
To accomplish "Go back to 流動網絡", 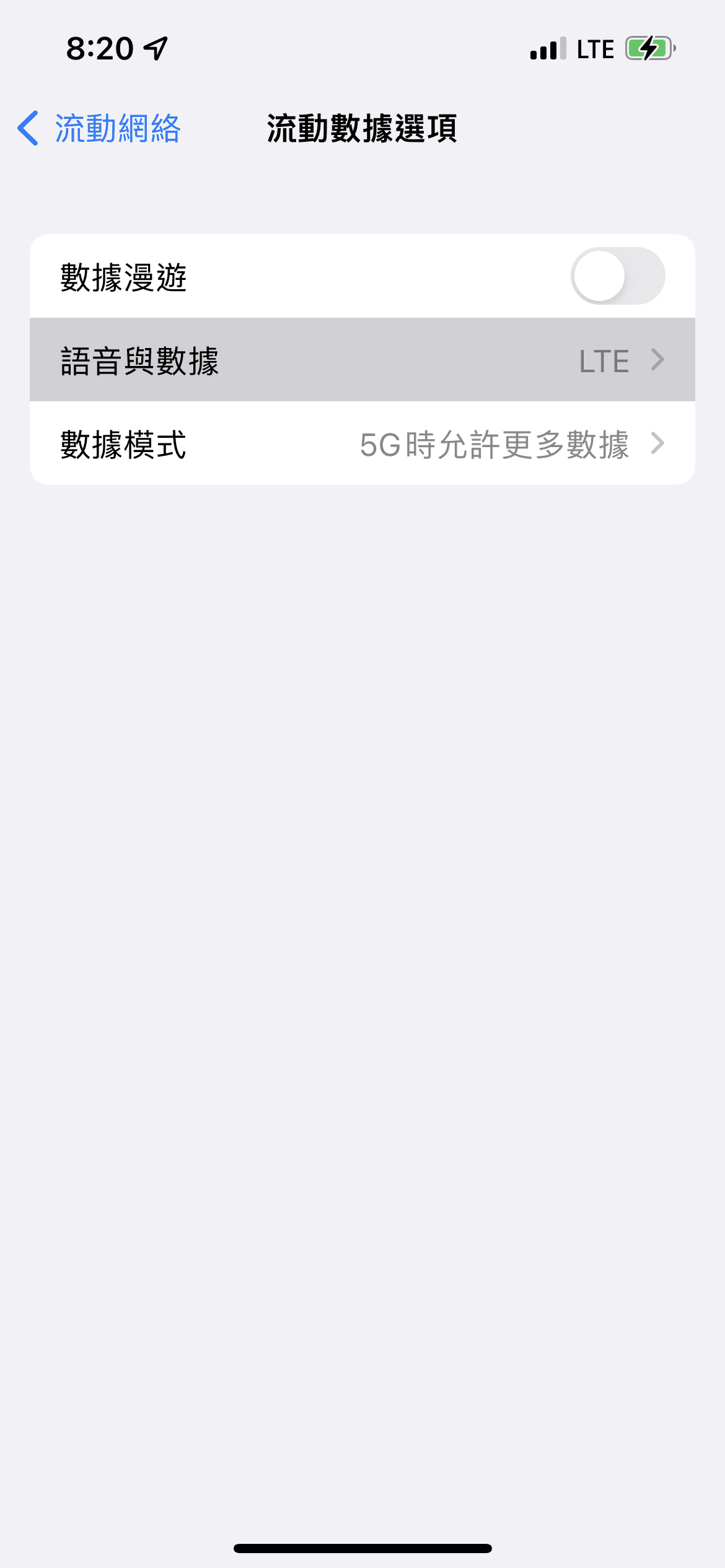I will point(99,129).
